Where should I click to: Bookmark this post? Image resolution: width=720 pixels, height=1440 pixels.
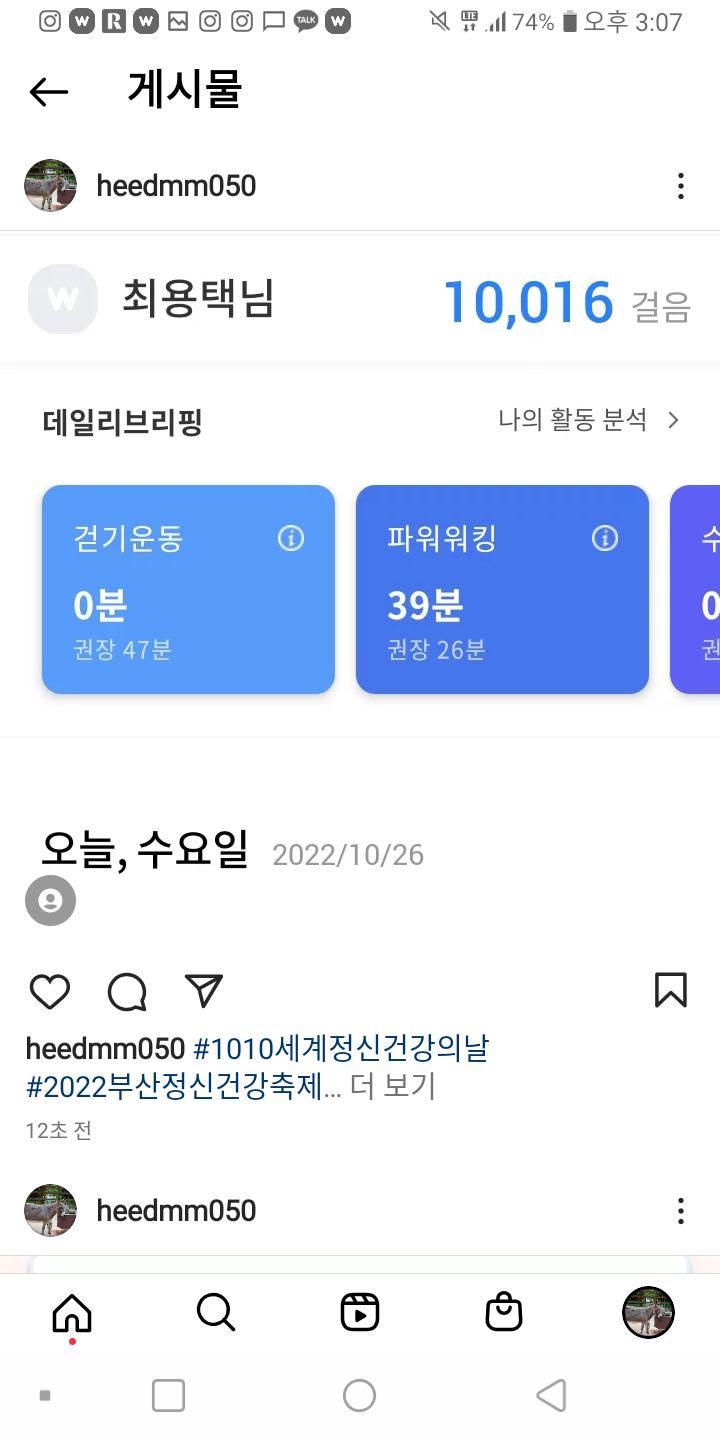pos(670,990)
